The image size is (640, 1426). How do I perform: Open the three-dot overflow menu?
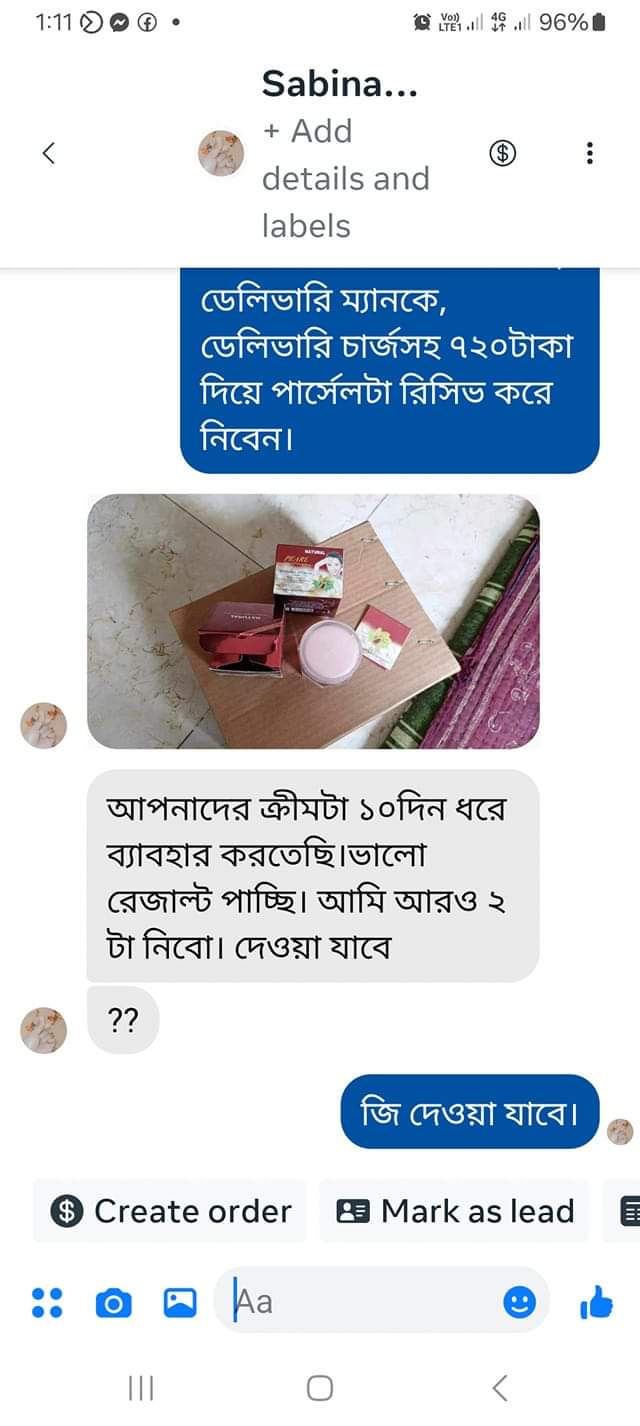590,153
